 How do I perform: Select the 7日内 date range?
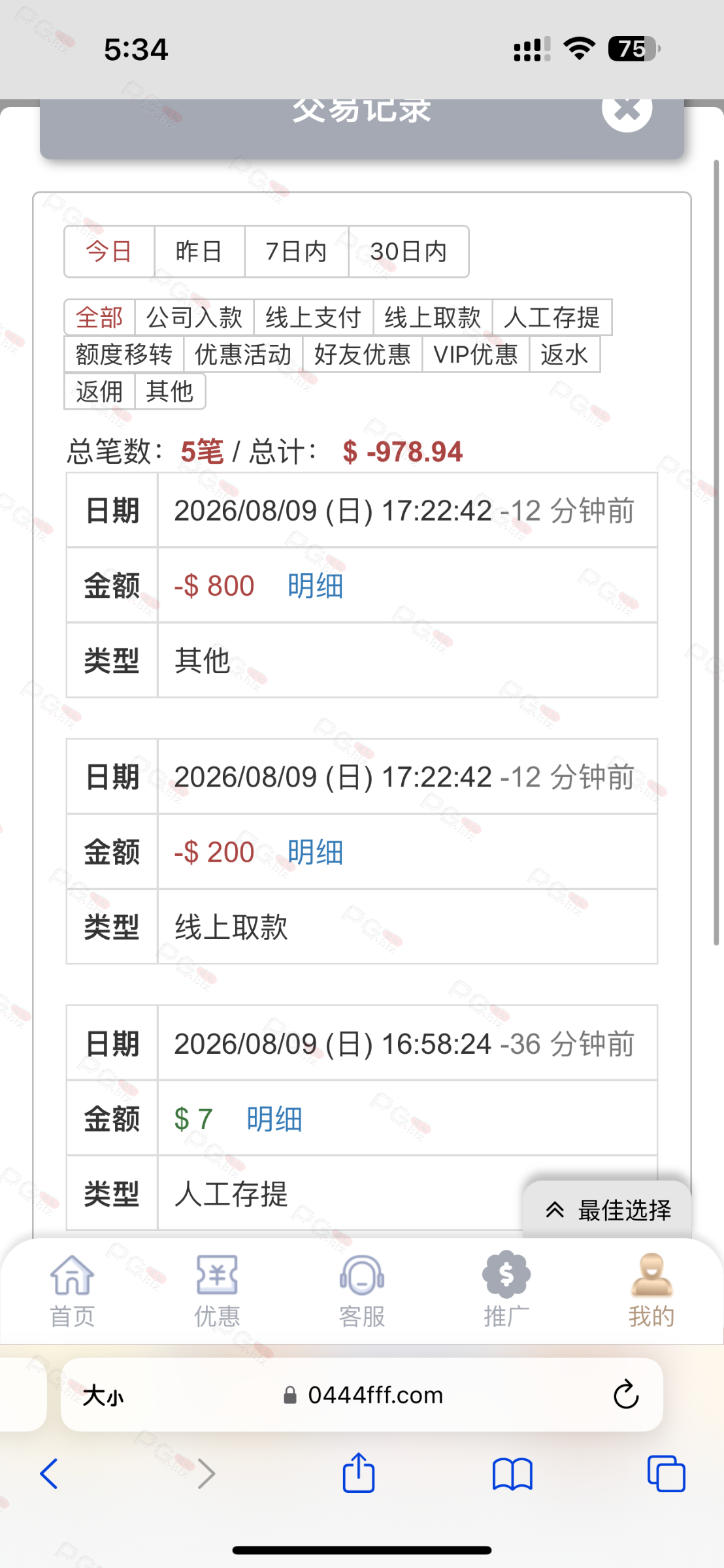tap(297, 252)
